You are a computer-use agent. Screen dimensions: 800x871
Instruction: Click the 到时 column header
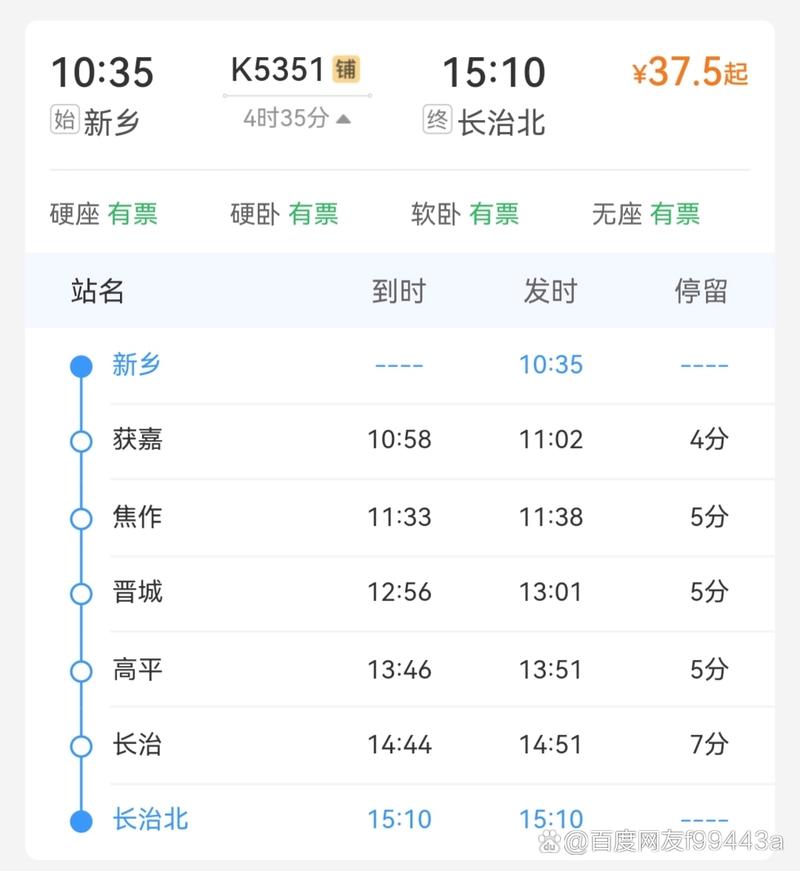[x=398, y=291]
